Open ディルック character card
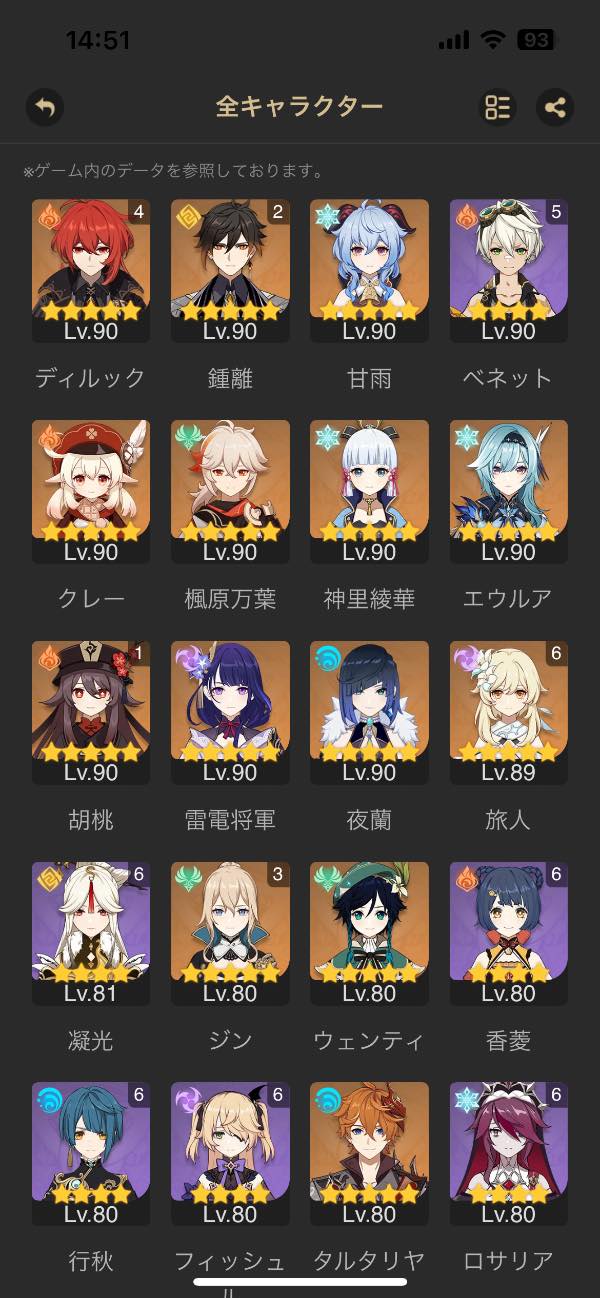Viewport: 600px width, 1298px height. (x=91, y=270)
